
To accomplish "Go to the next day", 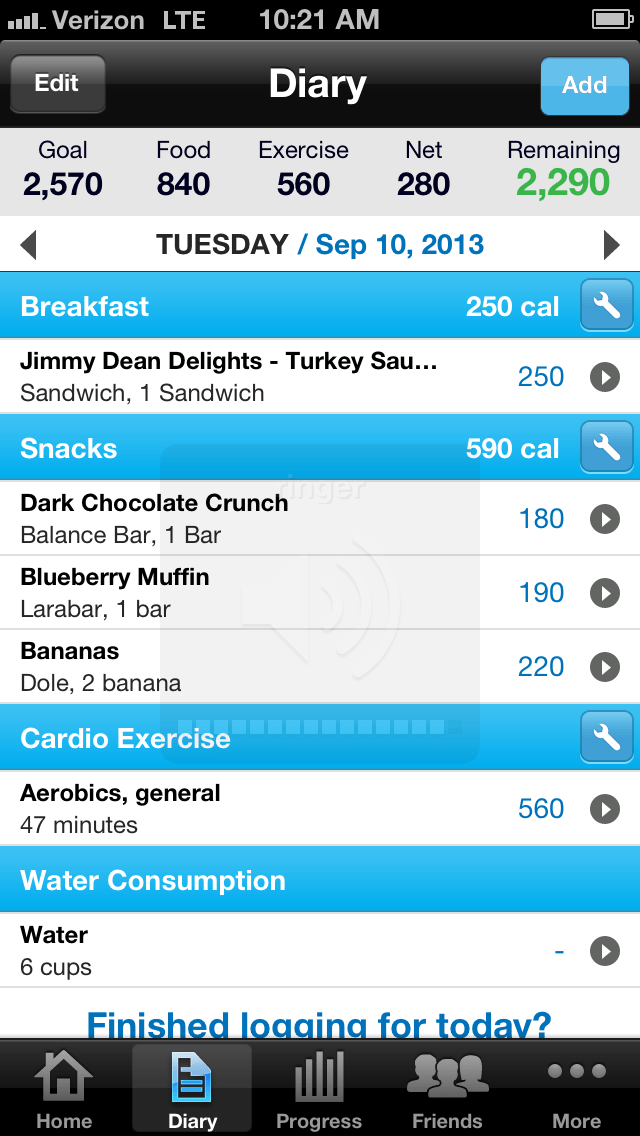I will (x=611, y=245).
